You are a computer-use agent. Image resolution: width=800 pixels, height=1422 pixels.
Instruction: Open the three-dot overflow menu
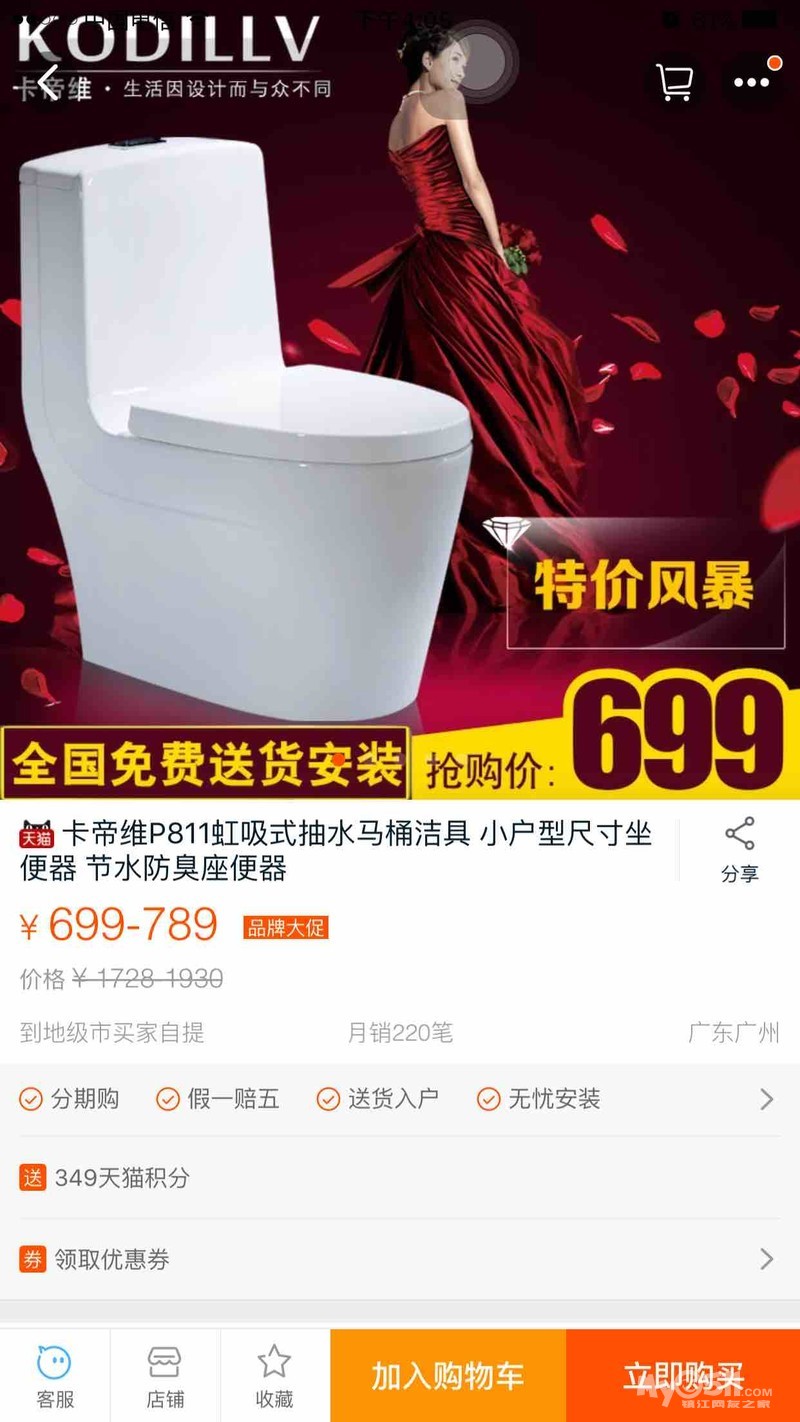[751, 82]
